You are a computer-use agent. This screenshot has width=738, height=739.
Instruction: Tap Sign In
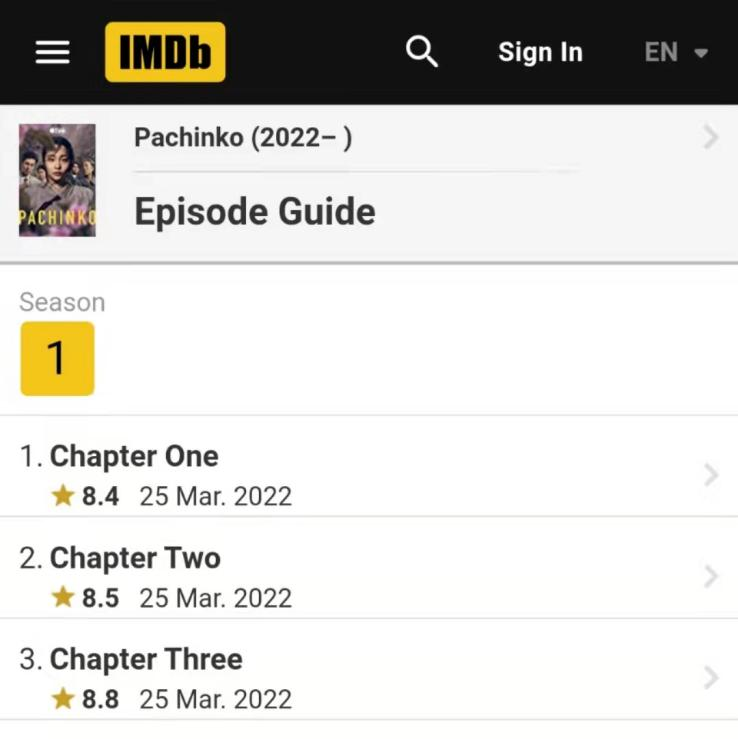coord(540,52)
